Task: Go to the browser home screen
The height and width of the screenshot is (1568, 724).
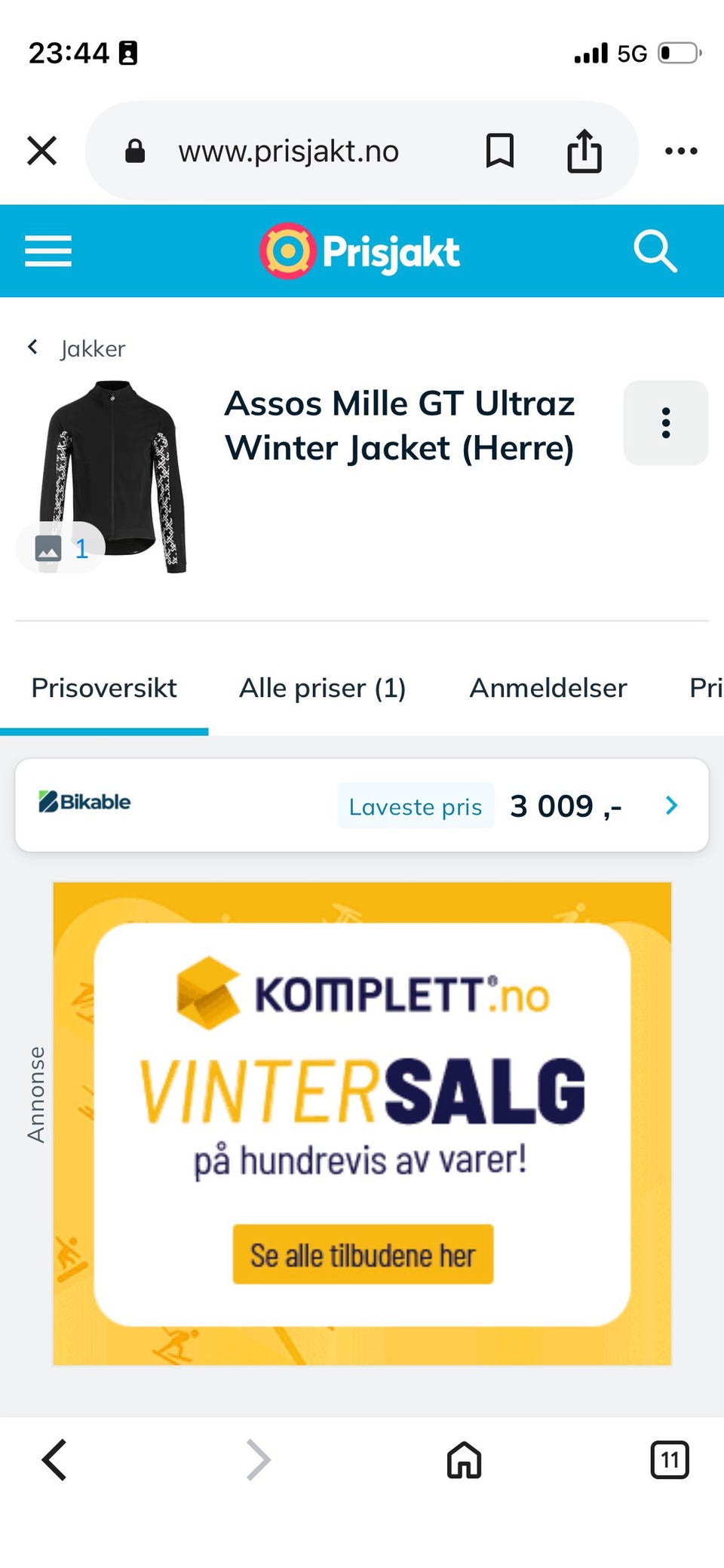Action: point(462,1459)
